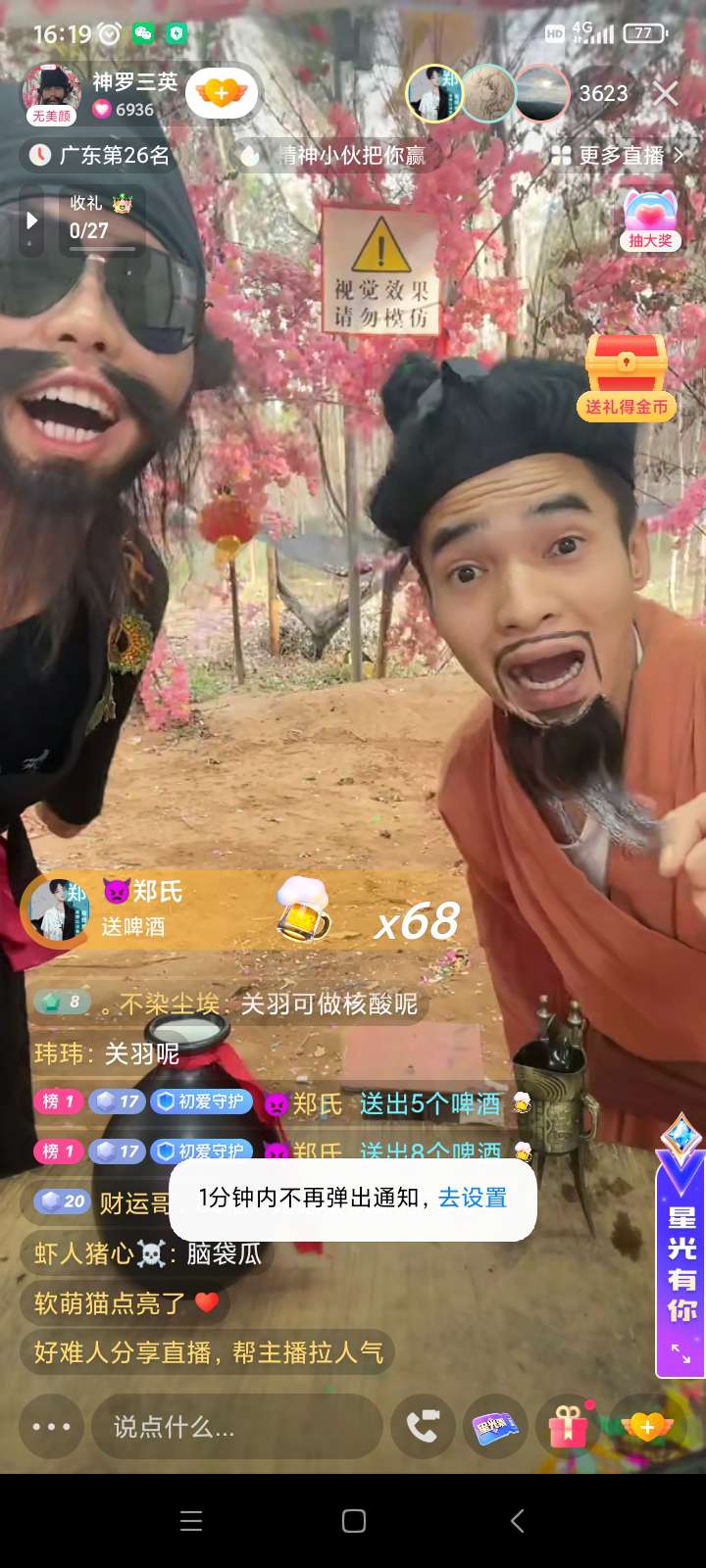This screenshot has width=706, height=1568.
Task: Expand the 收礼 0/27 gift panel
Action: pos(32,220)
